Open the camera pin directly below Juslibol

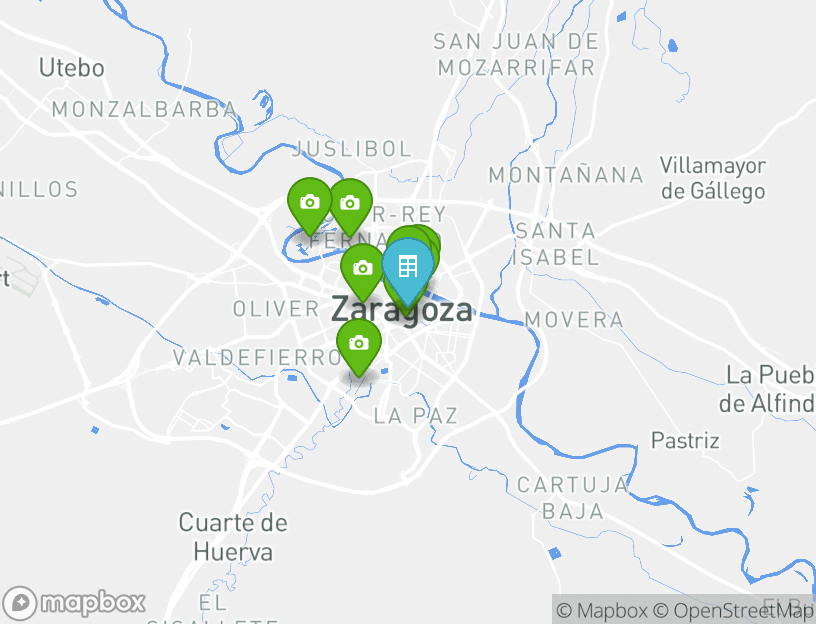pos(349,203)
